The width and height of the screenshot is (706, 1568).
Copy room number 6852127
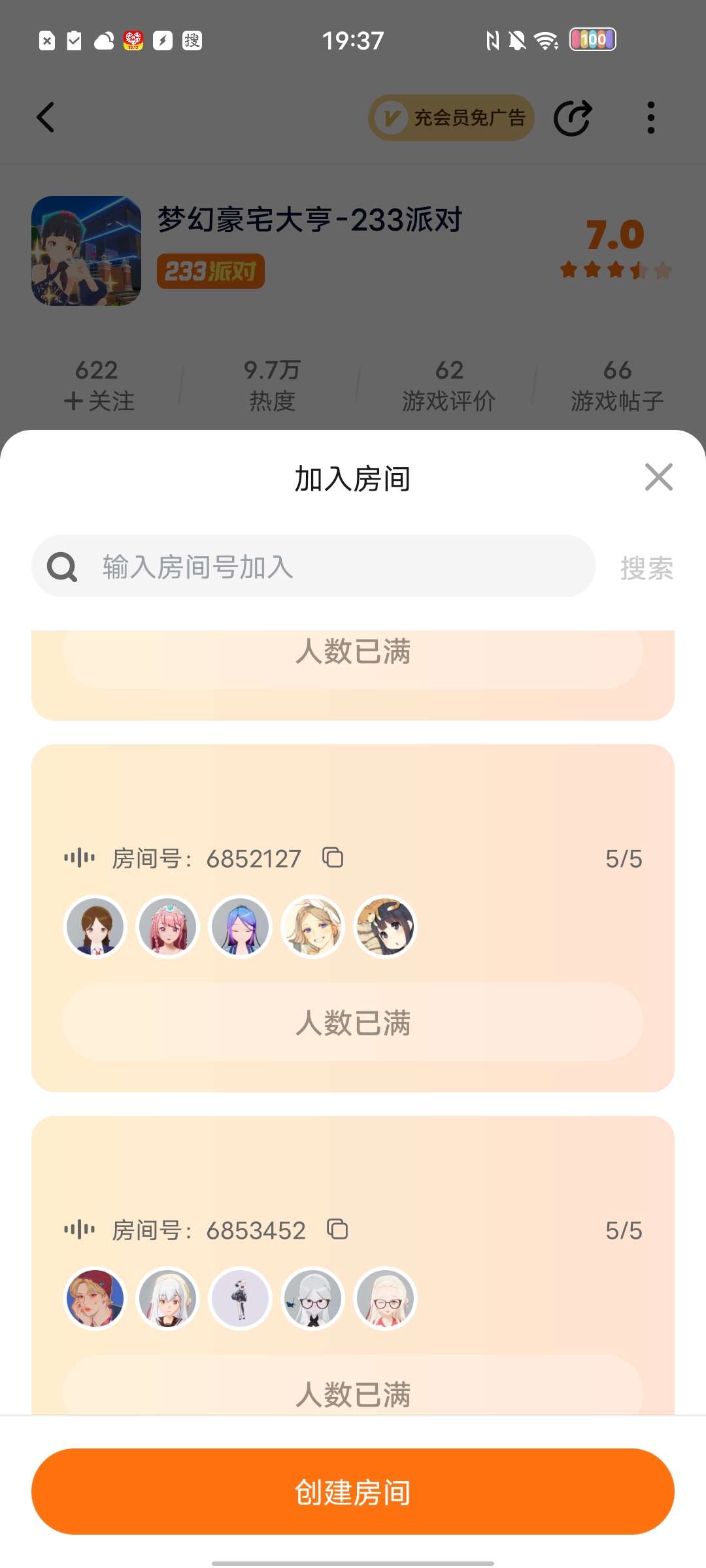(x=333, y=857)
